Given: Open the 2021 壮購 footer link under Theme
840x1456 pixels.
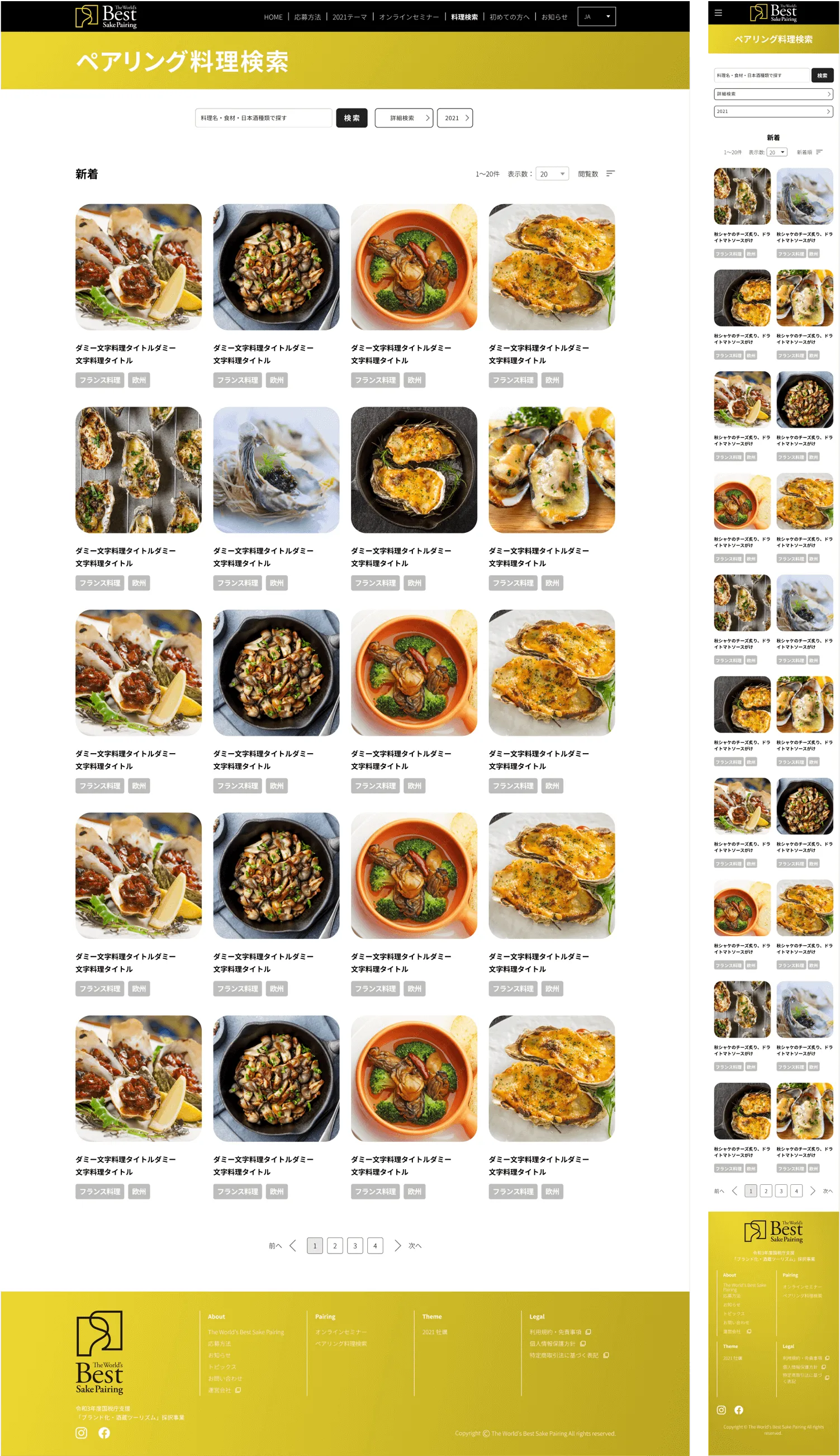Looking at the screenshot, I should click(x=434, y=1332).
